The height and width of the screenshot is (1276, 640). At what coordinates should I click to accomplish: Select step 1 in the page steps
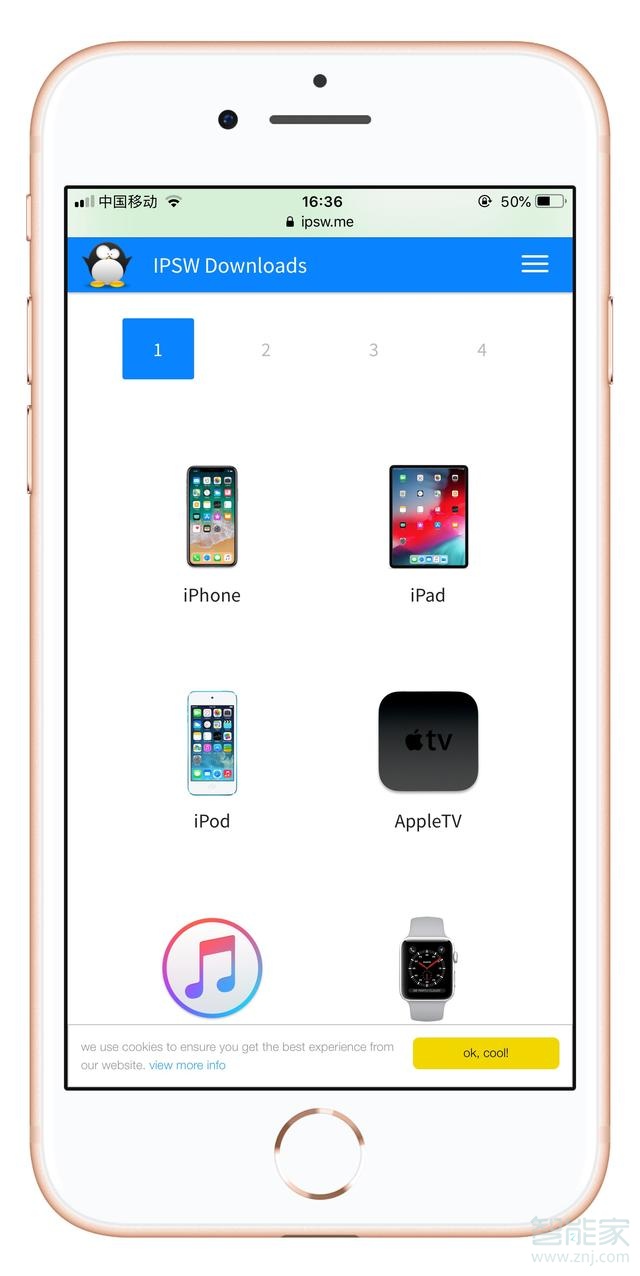tap(158, 349)
